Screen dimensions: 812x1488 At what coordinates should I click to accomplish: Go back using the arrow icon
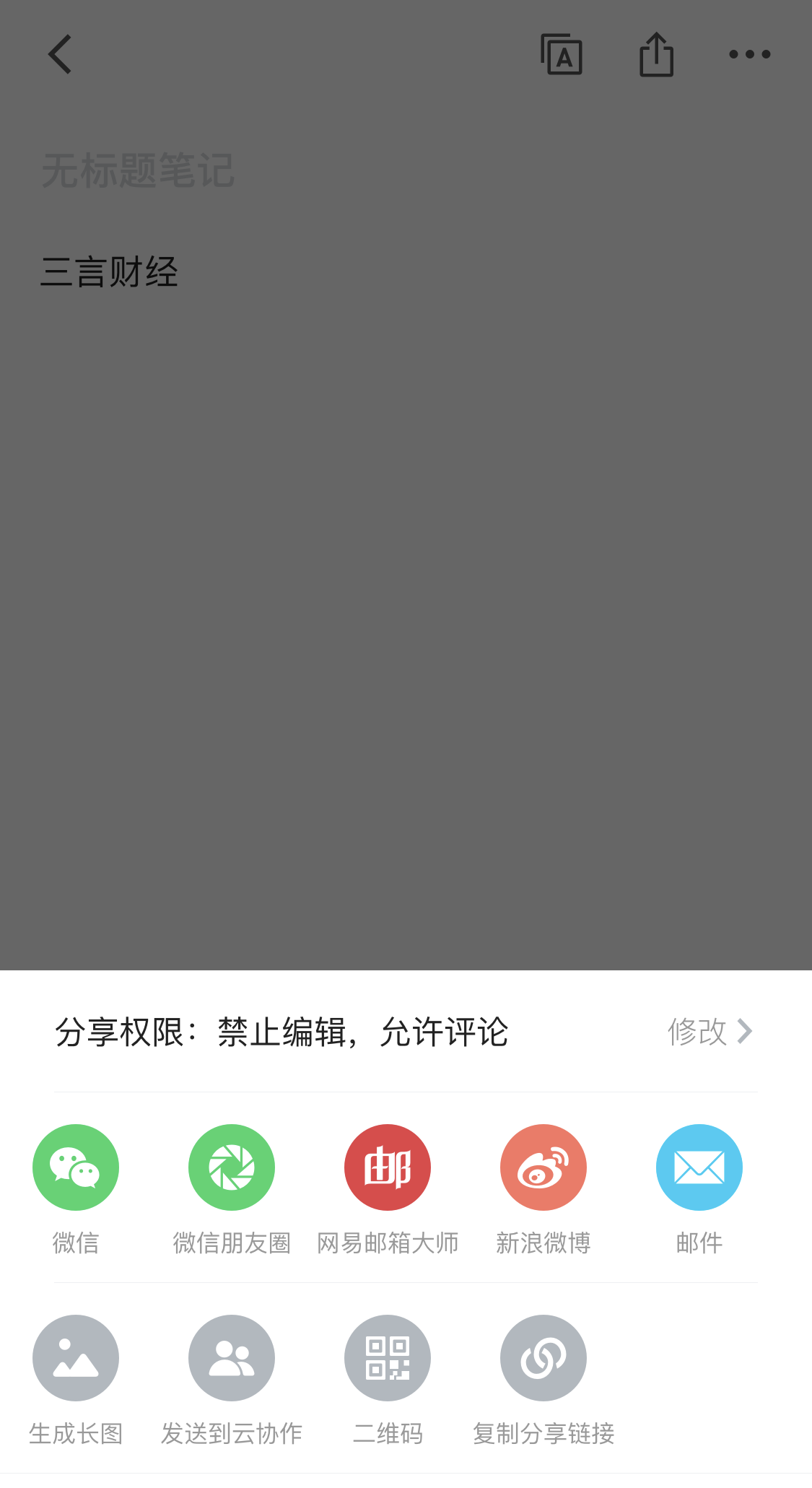(x=61, y=54)
